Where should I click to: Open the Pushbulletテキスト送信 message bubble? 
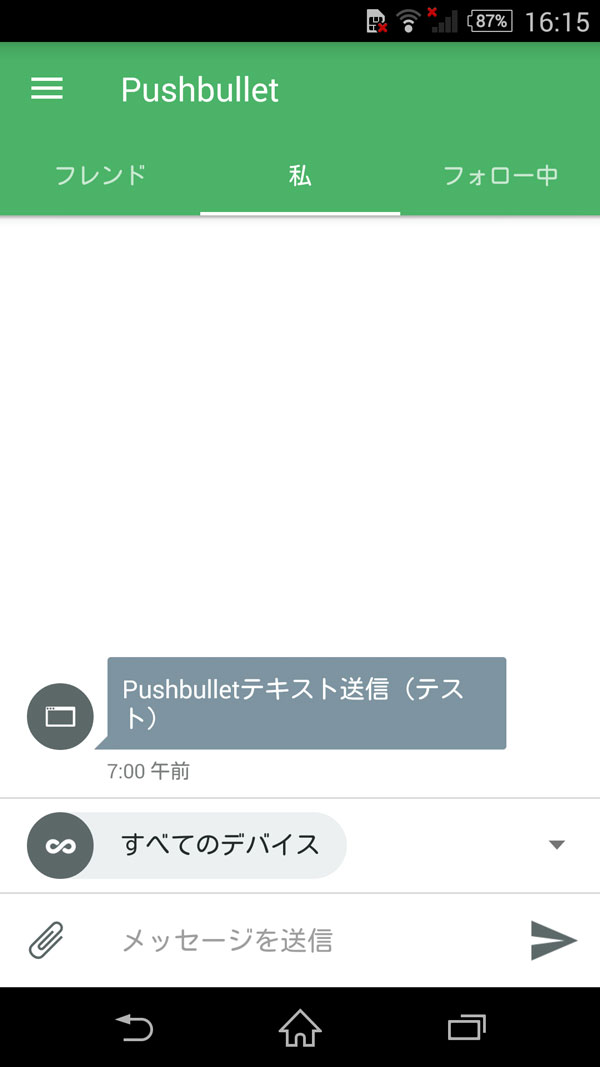pos(306,703)
